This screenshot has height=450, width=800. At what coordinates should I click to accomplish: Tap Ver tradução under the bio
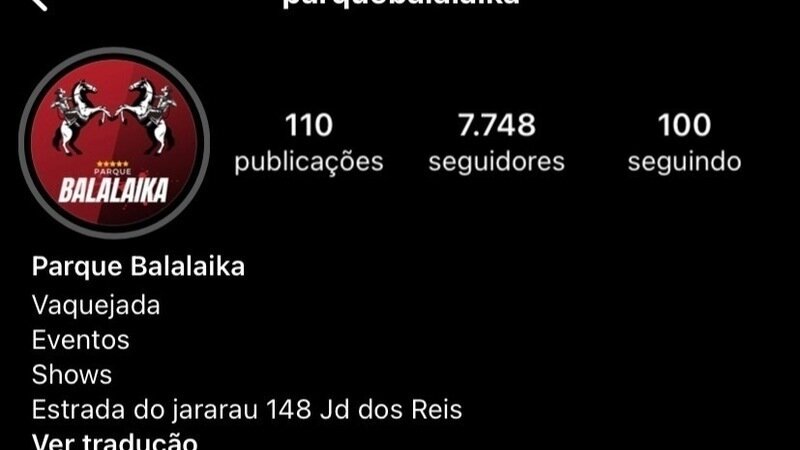point(115,441)
